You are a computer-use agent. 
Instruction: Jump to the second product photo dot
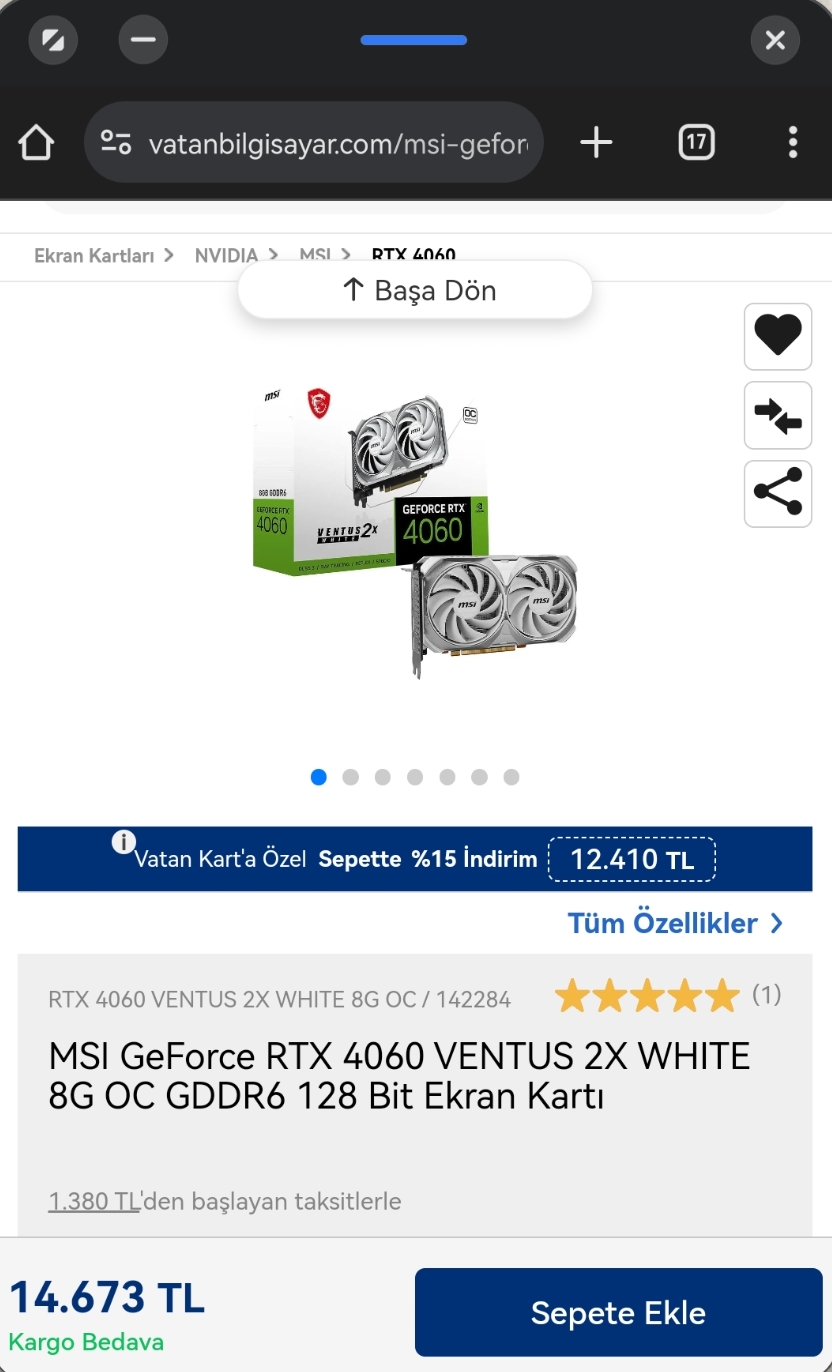pos(350,777)
